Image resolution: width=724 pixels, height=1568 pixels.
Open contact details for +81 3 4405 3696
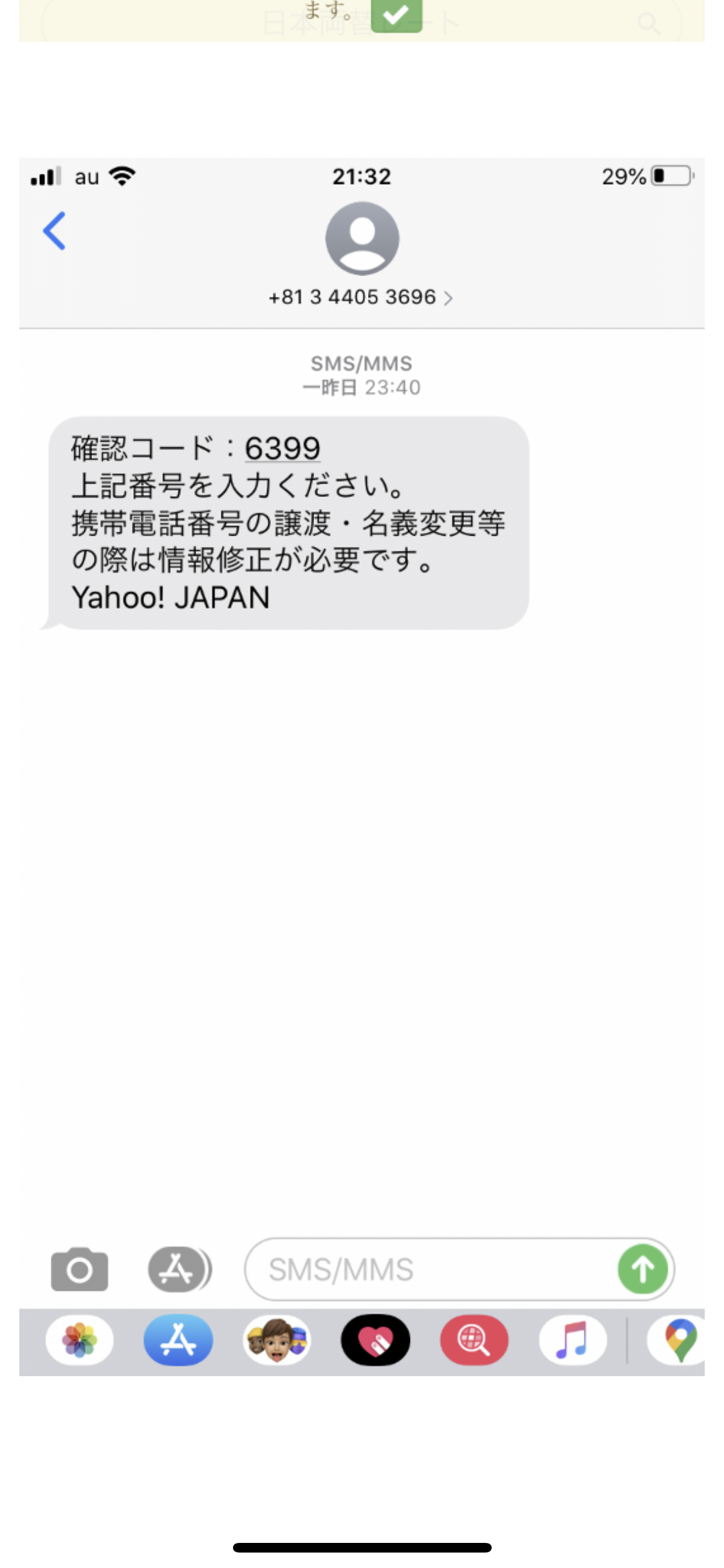click(x=361, y=297)
